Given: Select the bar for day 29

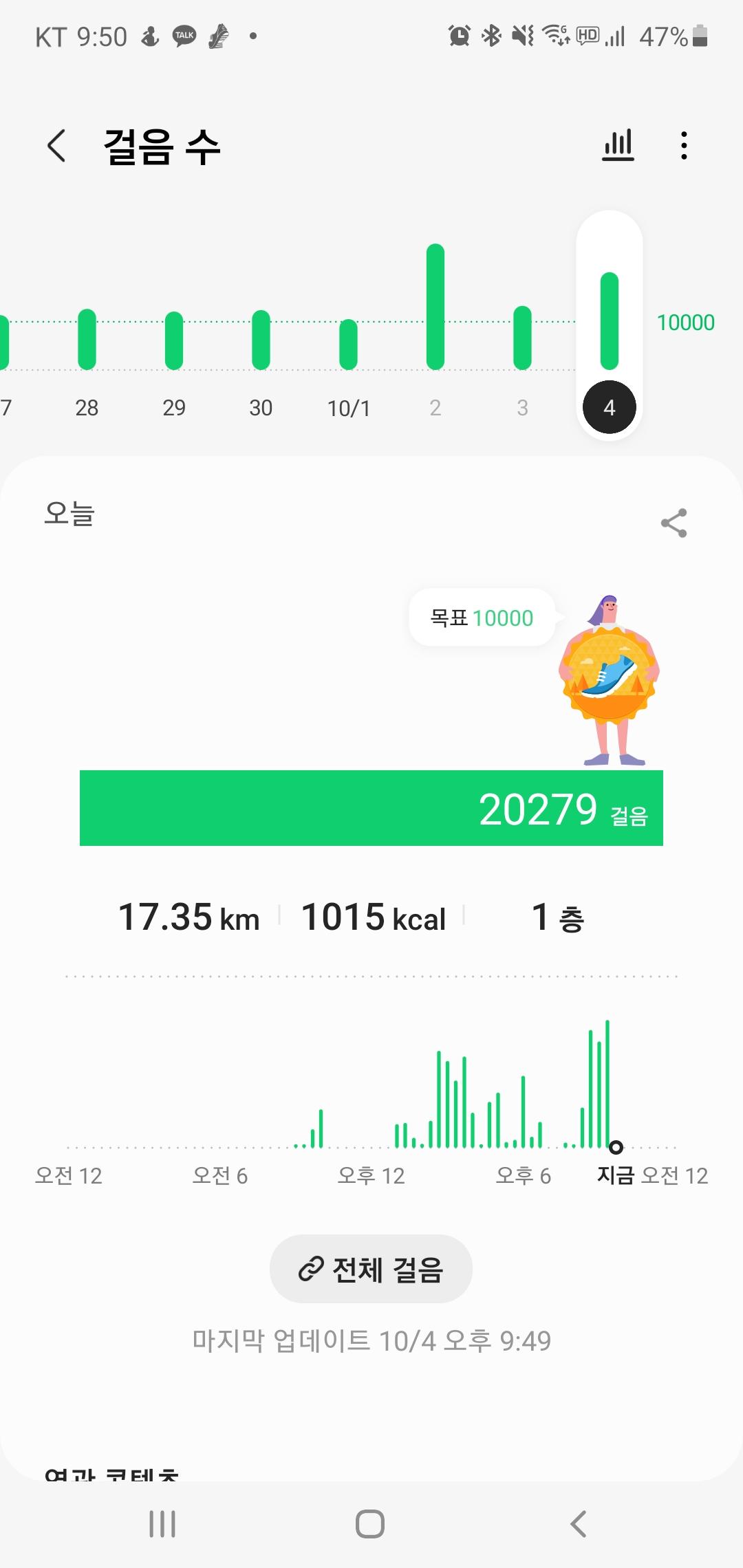Looking at the screenshot, I should (x=174, y=341).
